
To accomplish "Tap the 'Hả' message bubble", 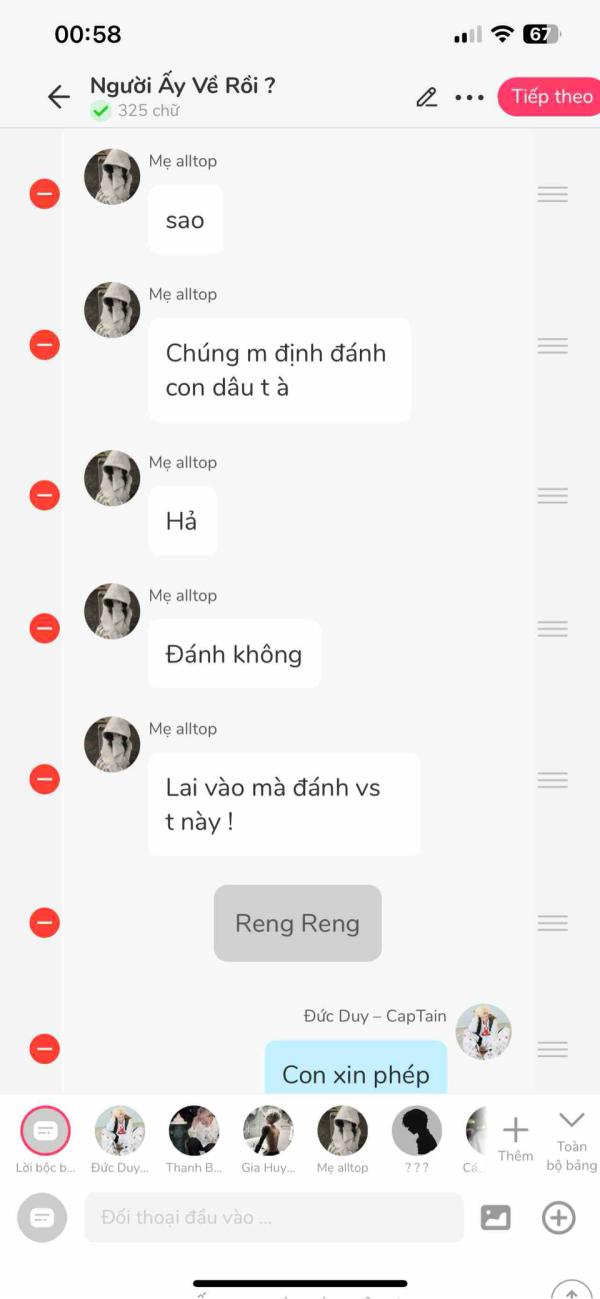I will coord(182,521).
